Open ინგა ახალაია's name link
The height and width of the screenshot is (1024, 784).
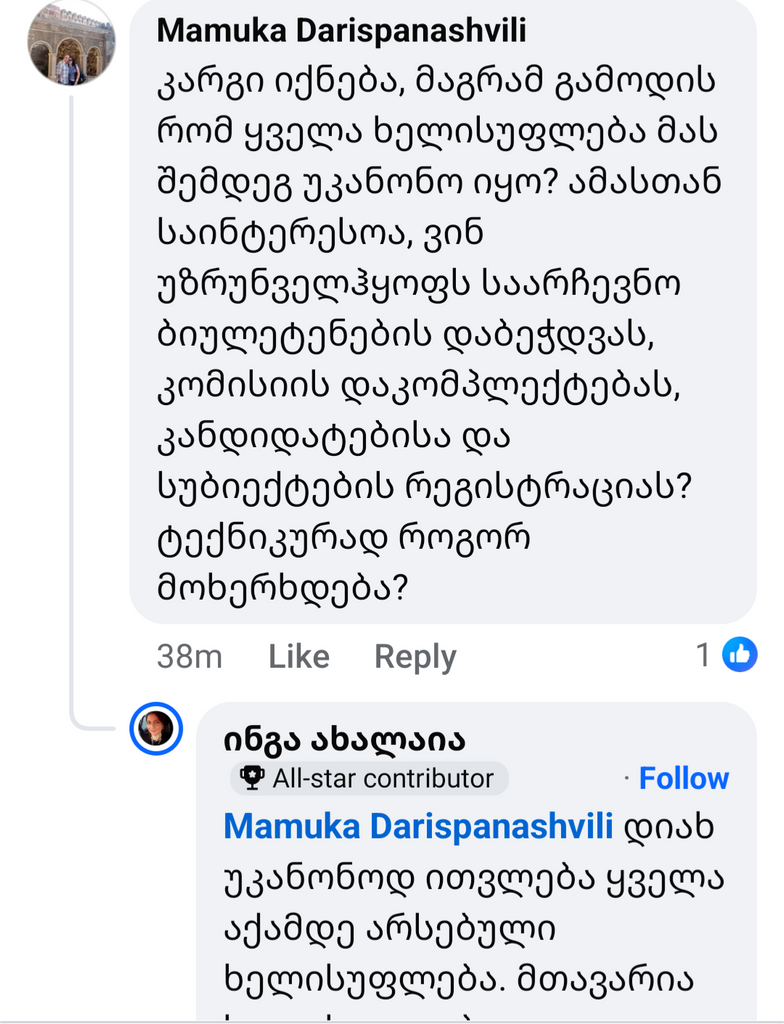point(344,739)
